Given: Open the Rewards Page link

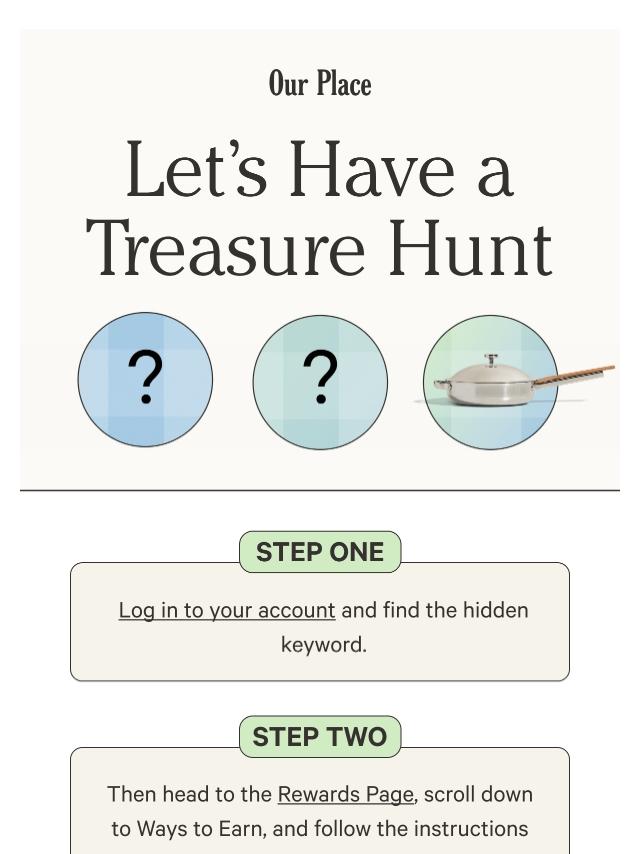Looking at the screenshot, I should point(345,794).
